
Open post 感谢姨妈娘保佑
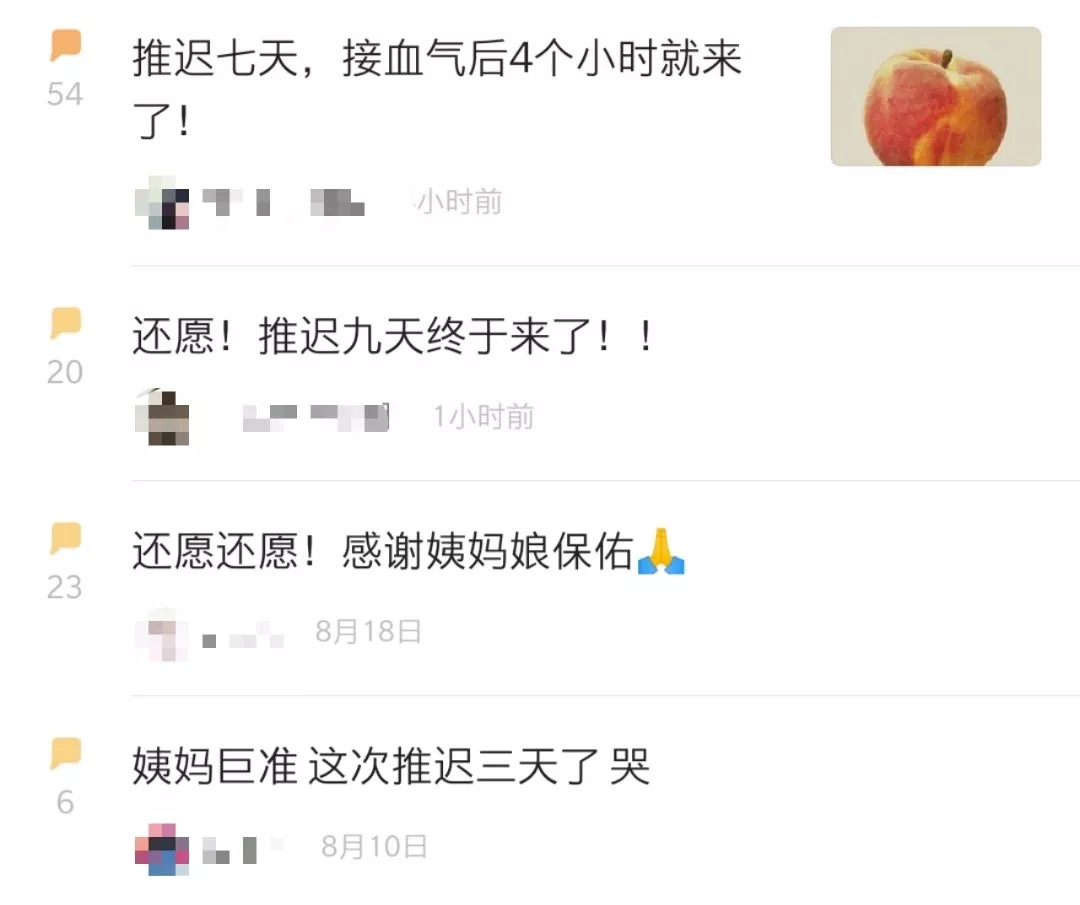pyautogui.click(x=408, y=552)
